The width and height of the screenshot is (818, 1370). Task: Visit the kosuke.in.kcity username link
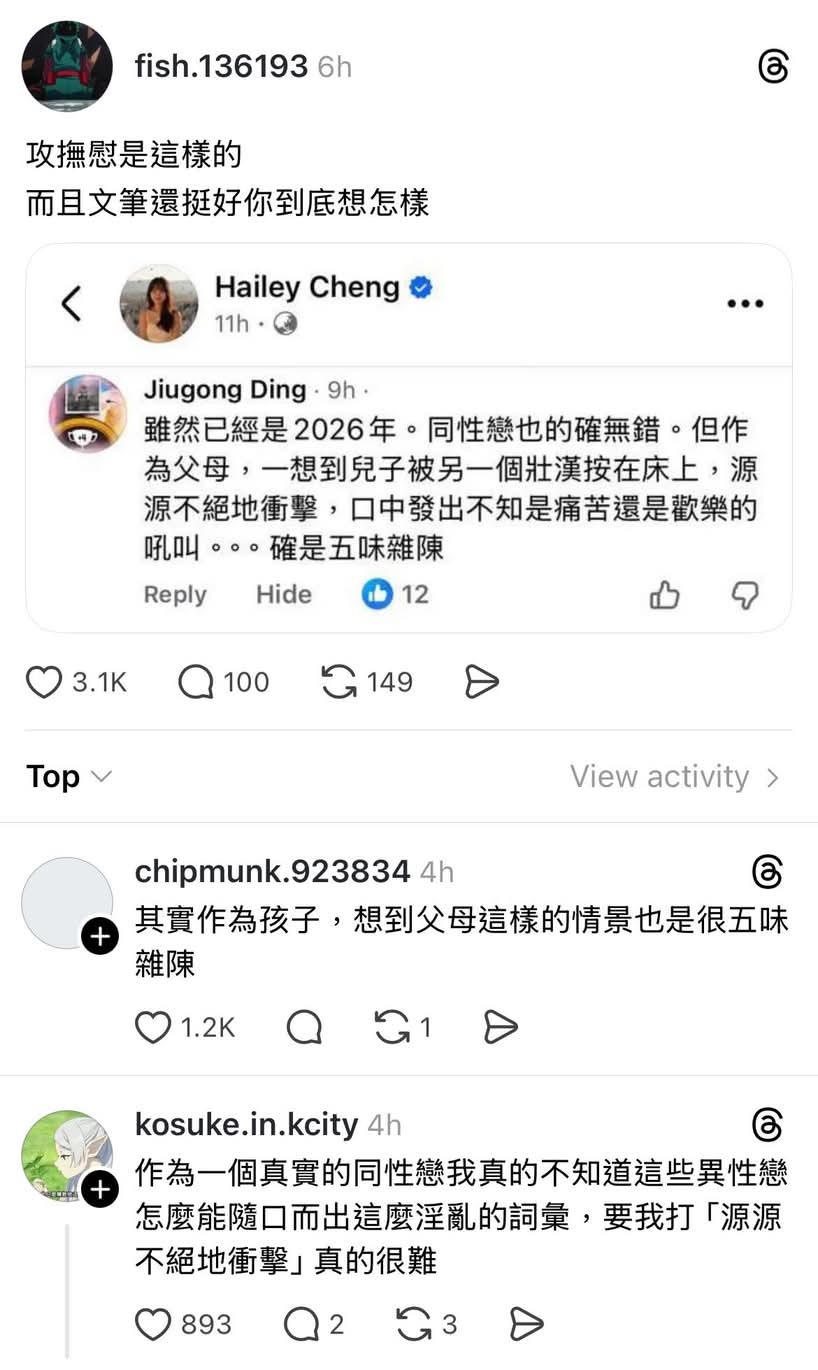246,1125
